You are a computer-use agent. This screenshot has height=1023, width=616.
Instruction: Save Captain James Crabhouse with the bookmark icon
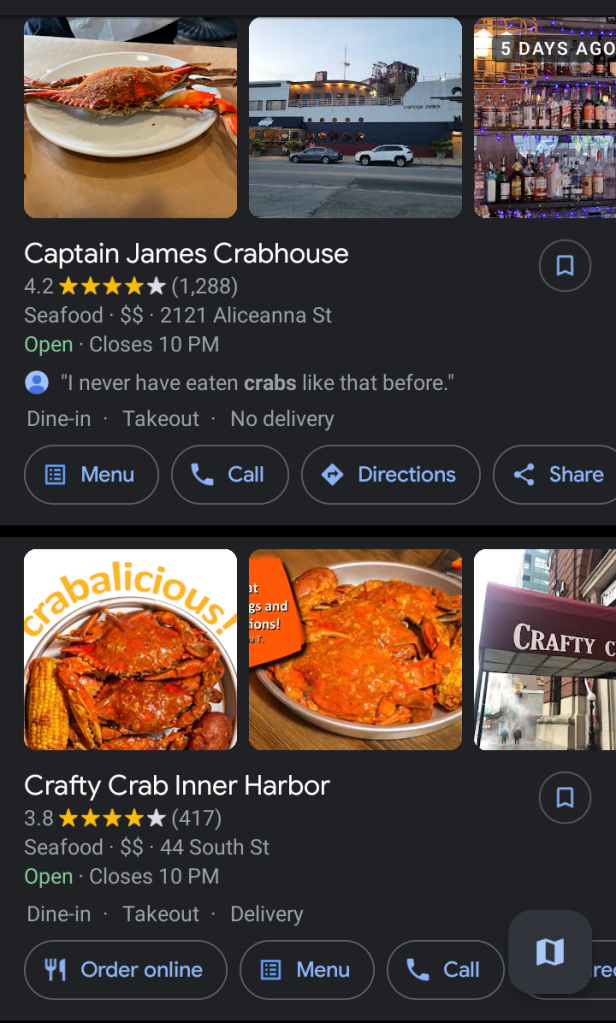564,265
